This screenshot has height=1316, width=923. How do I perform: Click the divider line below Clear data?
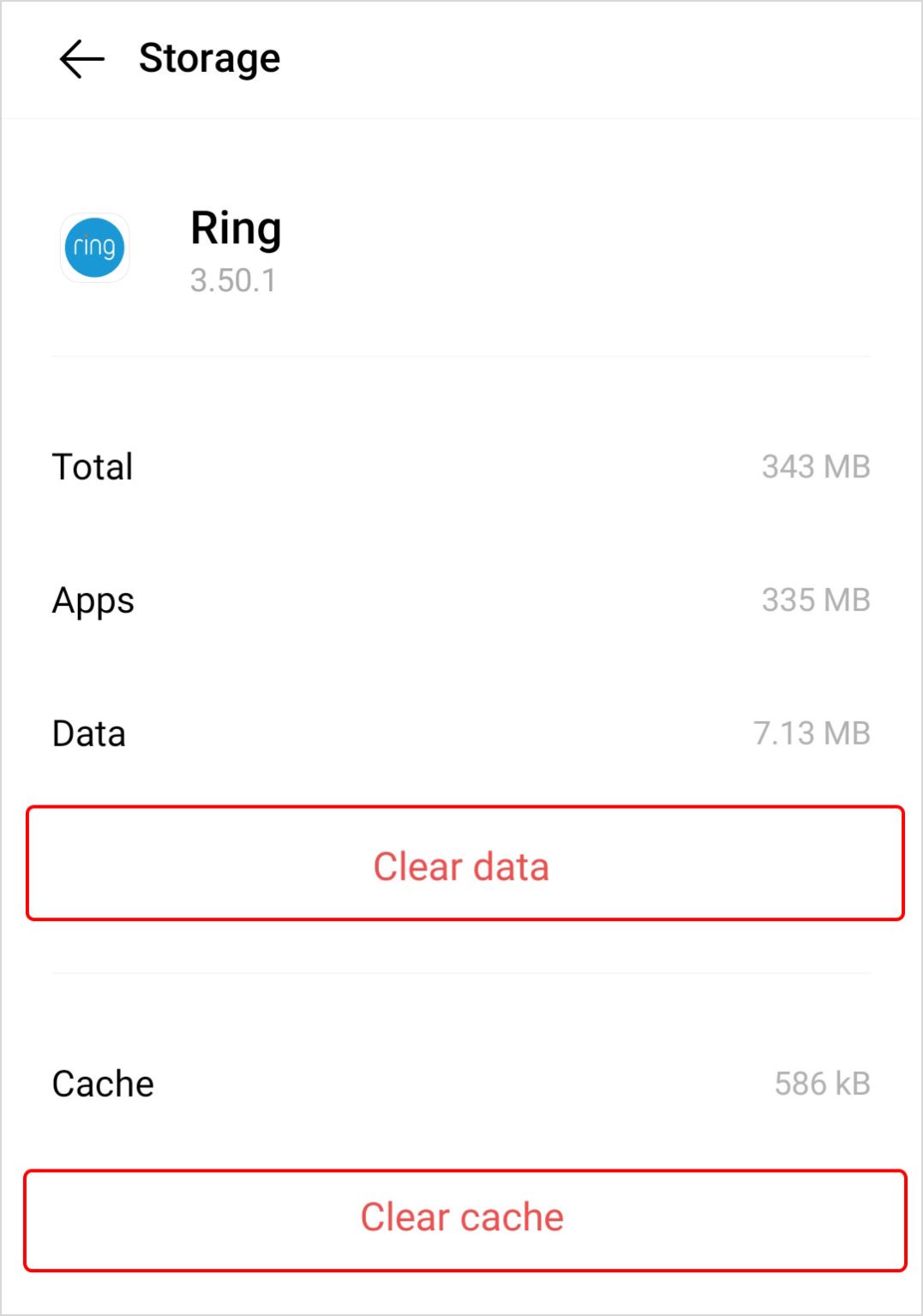click(461, 973)
